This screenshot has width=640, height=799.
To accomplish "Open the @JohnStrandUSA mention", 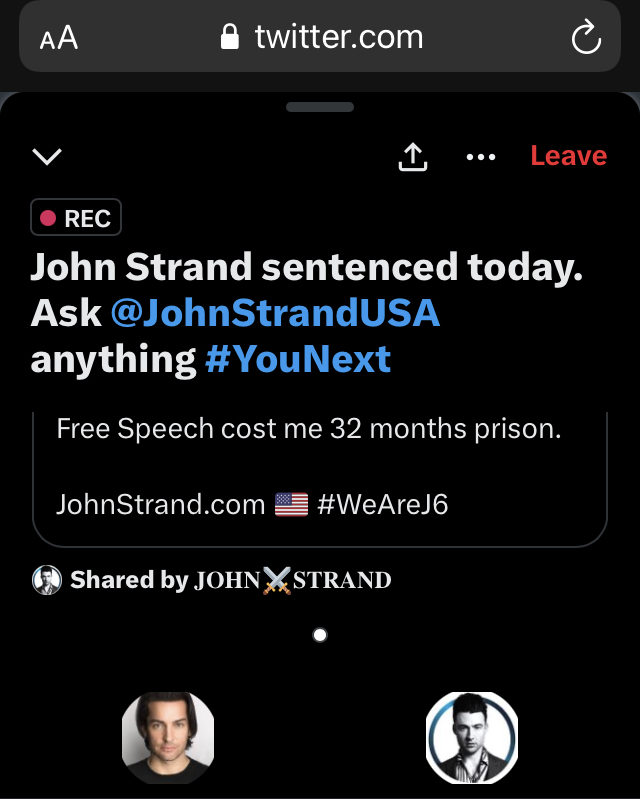I will tap(275, 313).
